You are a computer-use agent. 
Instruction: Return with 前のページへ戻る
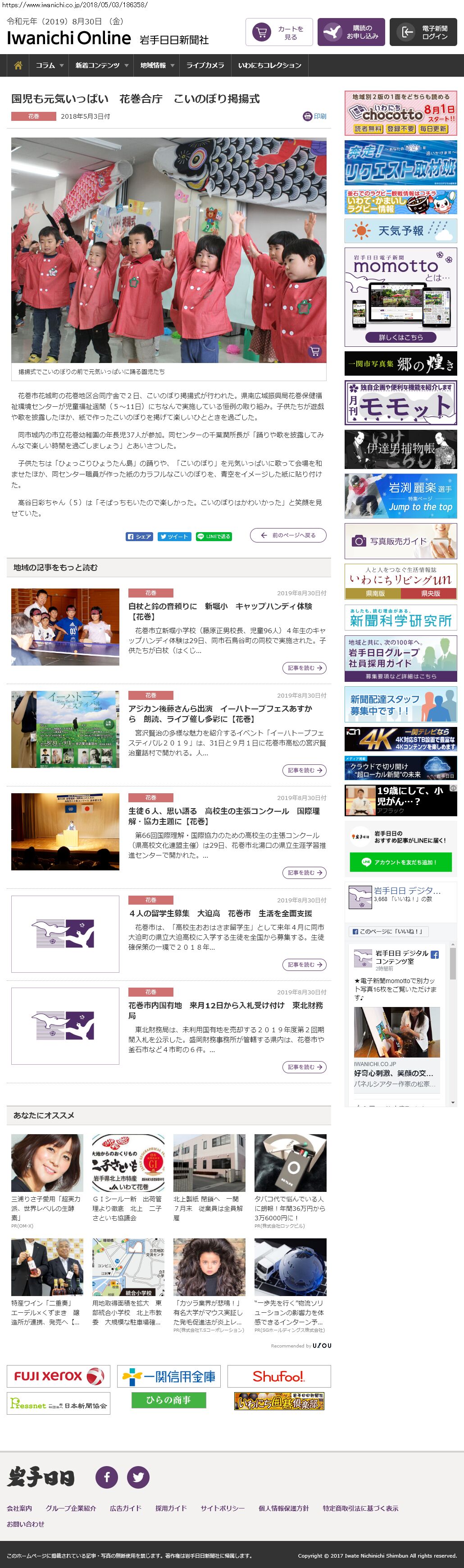click(x=288, y=536)
